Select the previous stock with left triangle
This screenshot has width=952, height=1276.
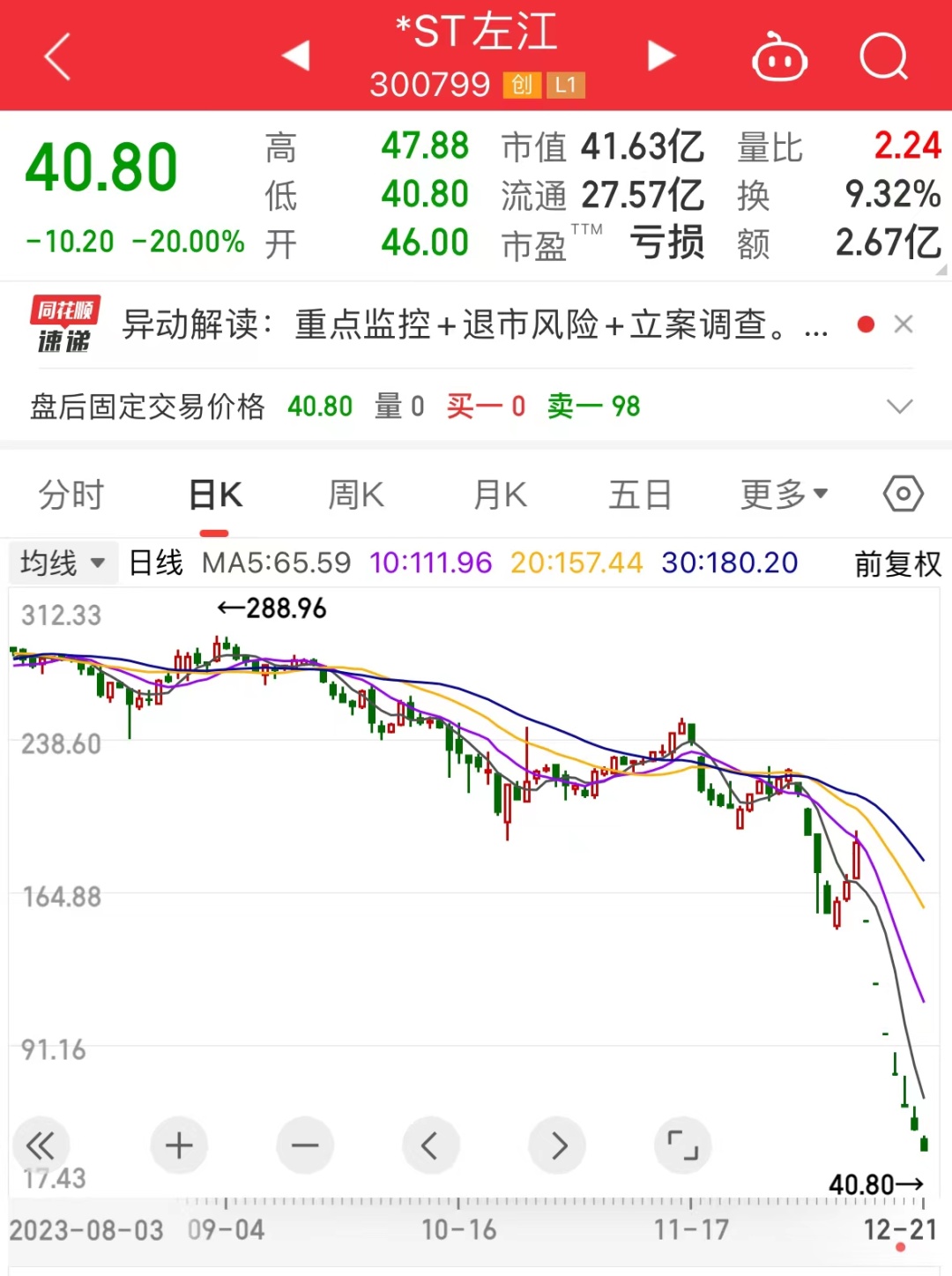[x=295, y=55]
